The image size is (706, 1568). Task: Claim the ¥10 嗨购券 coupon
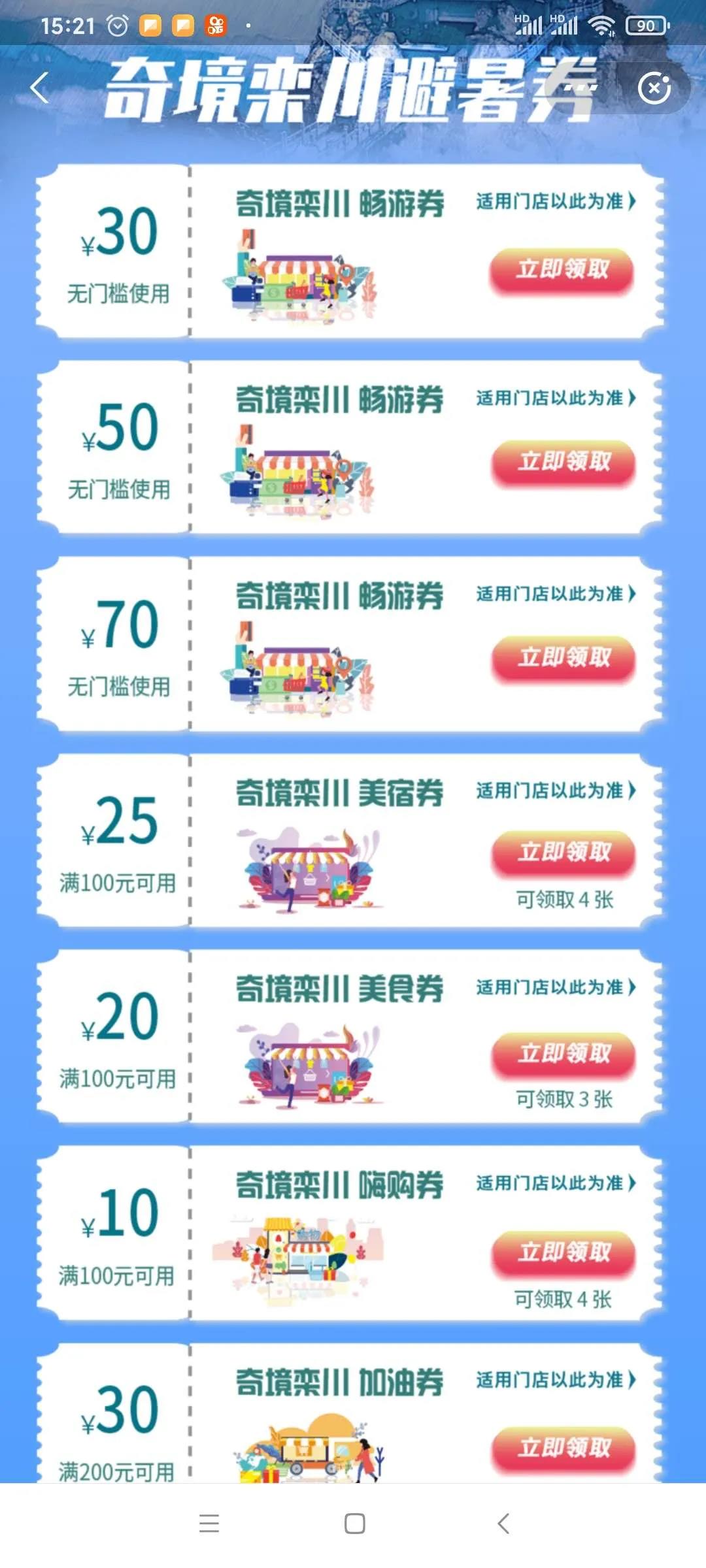coord(563,1252)
